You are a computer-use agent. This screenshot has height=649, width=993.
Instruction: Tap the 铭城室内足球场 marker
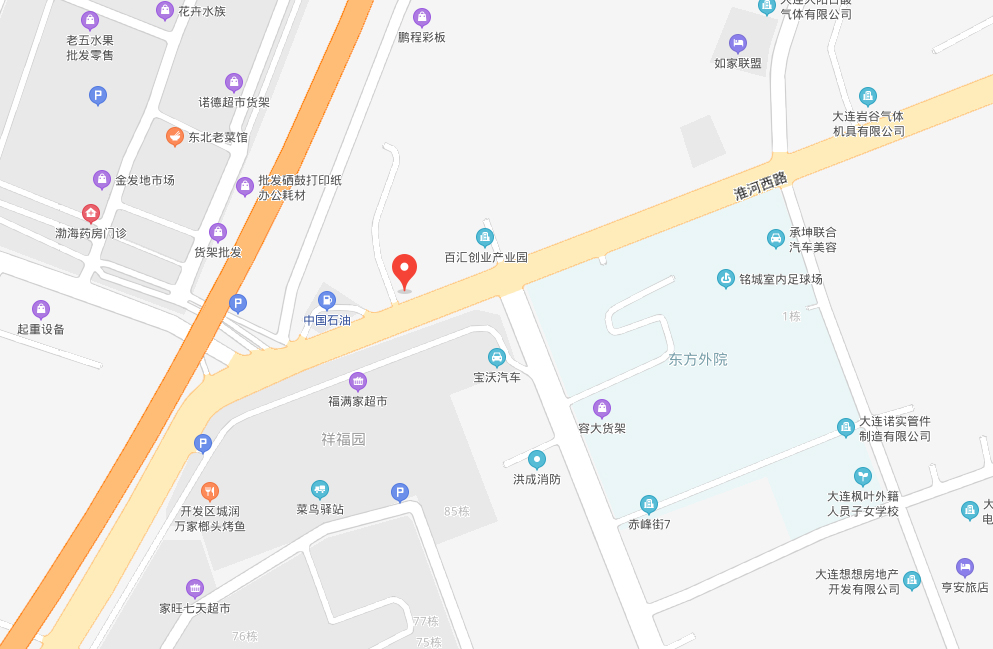click(x=726, y=279)
